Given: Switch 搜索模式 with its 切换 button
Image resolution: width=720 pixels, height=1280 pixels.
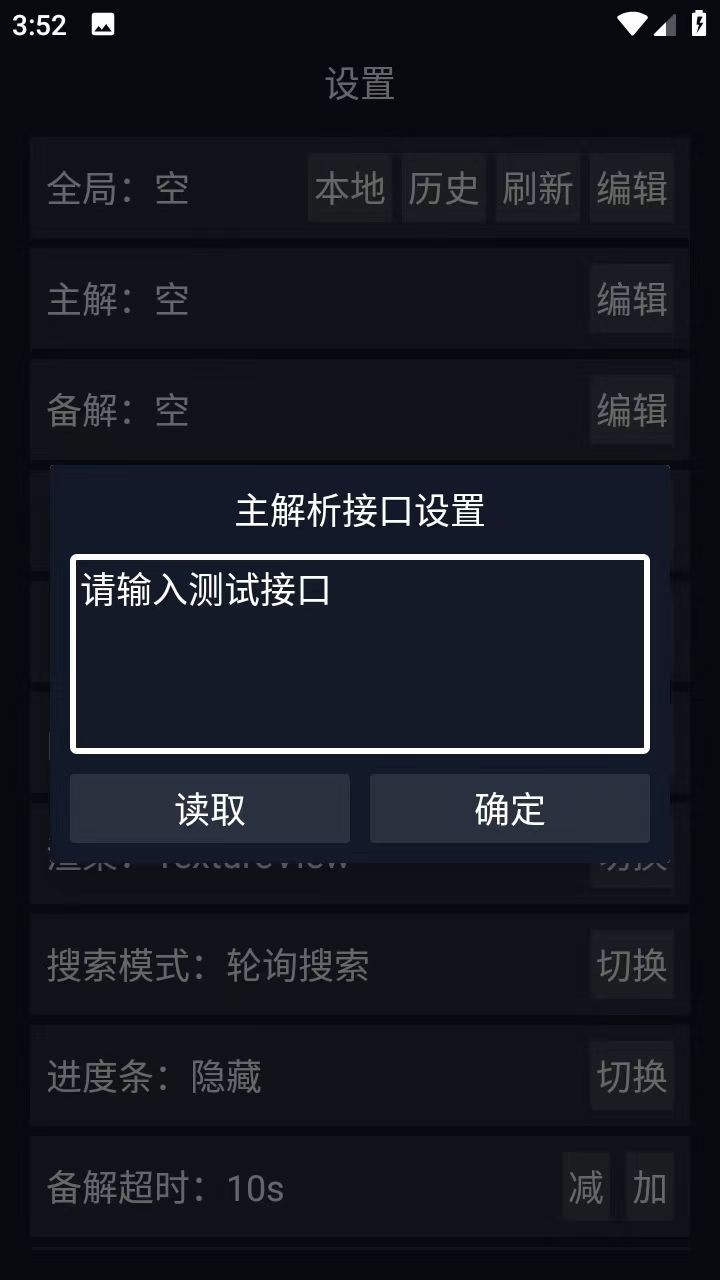Looking at the screenshot, I should click(x=632, y=965).
